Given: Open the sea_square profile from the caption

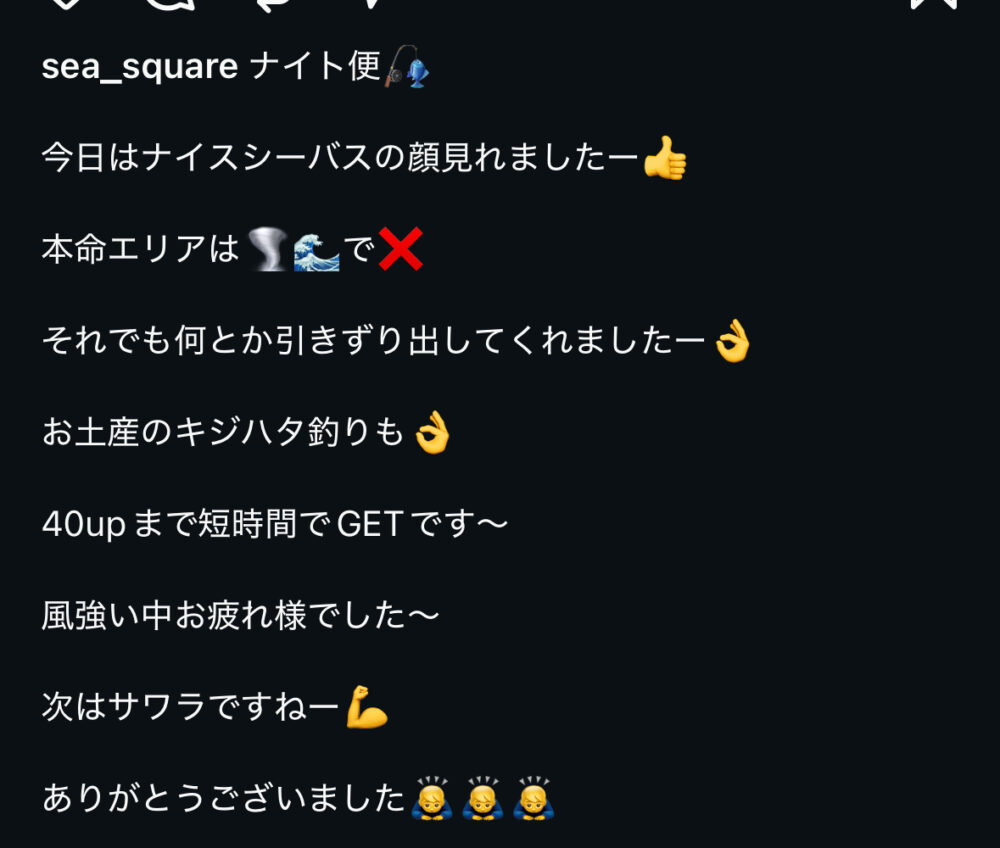Looking at the screenshot, I should tap(139, 67).
